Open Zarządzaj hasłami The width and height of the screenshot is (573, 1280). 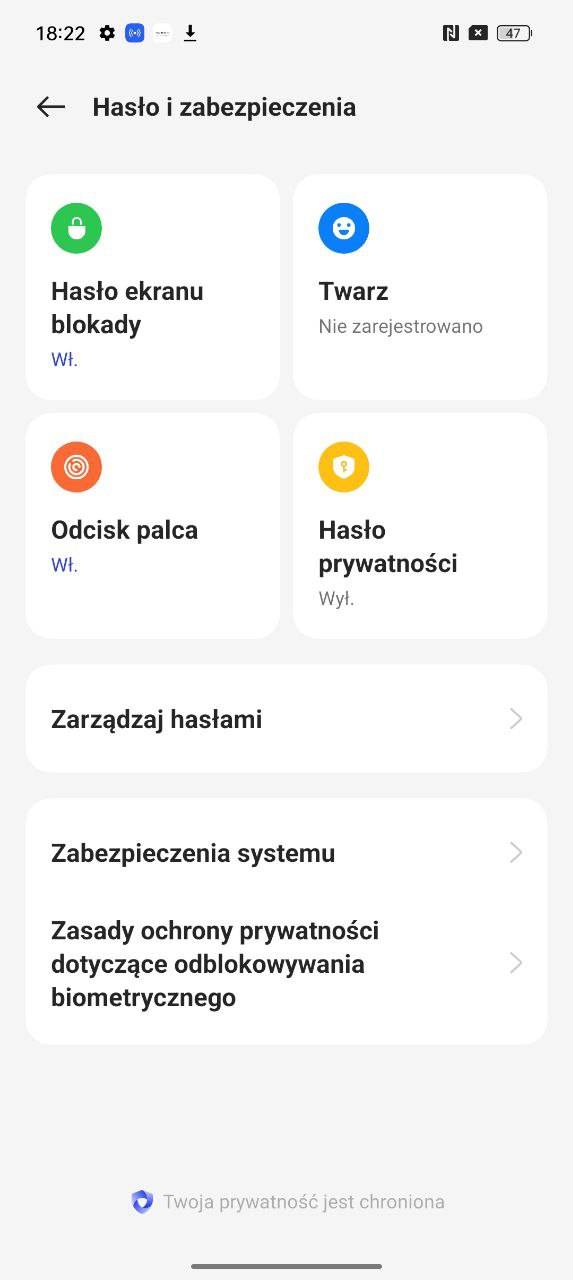(x=286, y=719)
